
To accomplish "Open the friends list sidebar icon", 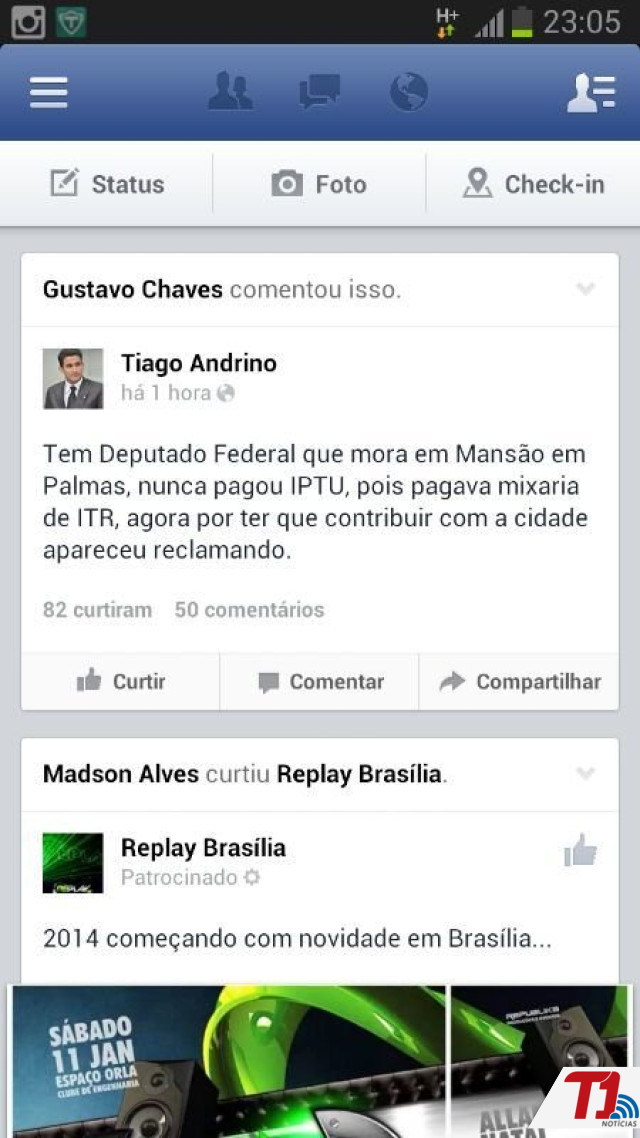I will point(591,93).
